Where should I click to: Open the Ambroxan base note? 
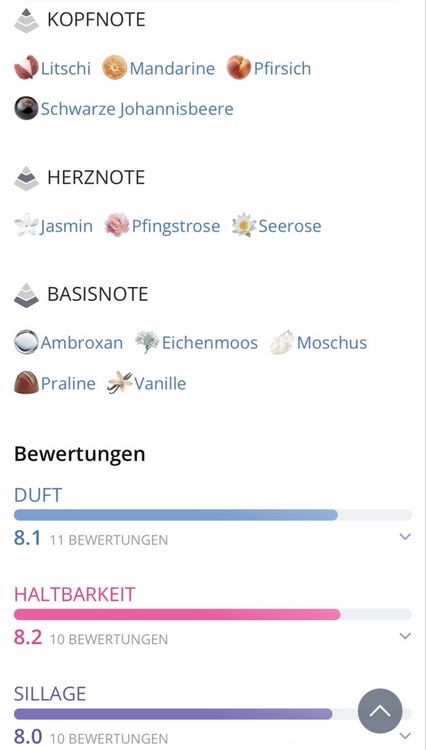(x=68, y=342)
